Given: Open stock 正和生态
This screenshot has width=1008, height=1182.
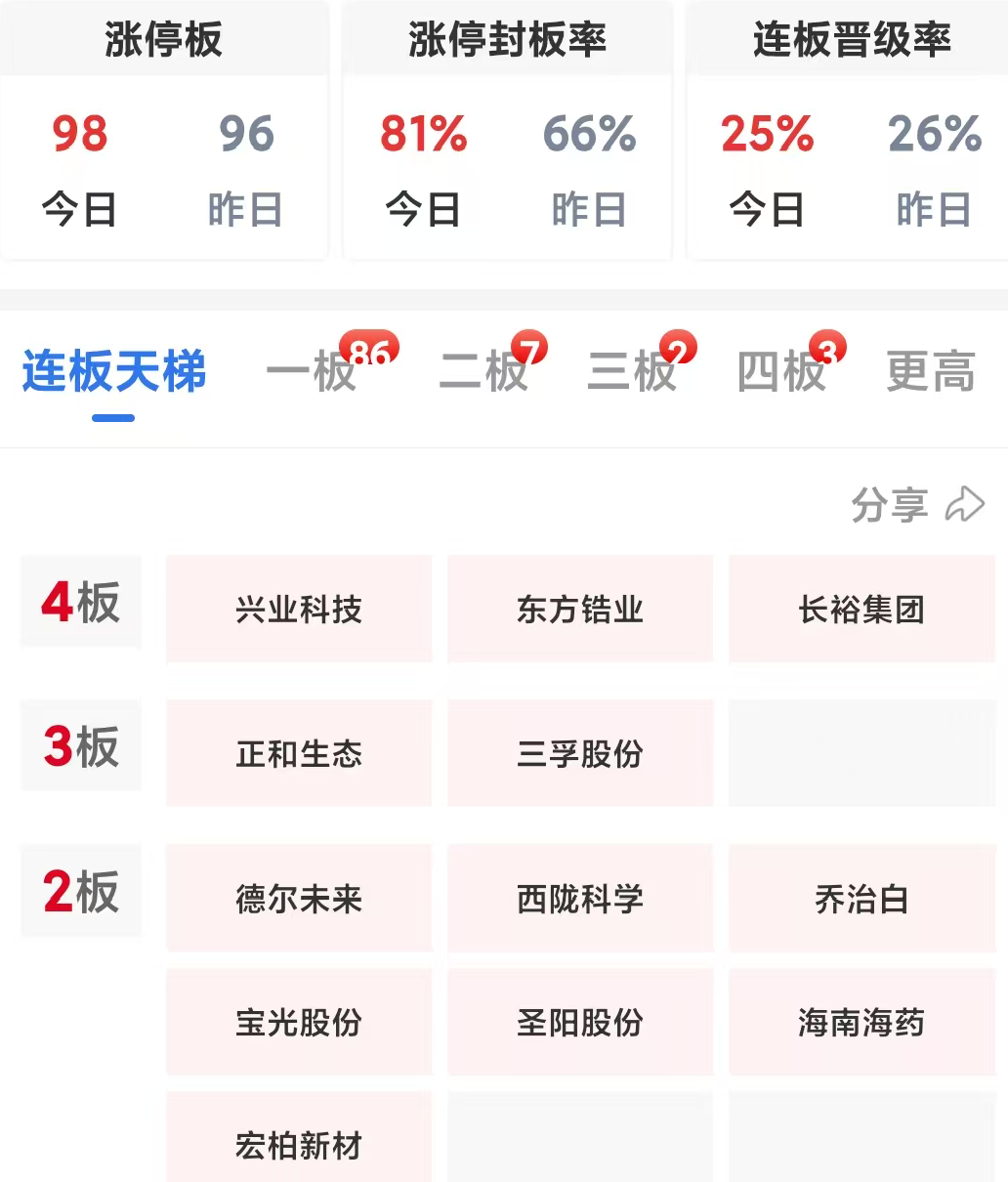Looking at the screenshot, I should [299, 753].
